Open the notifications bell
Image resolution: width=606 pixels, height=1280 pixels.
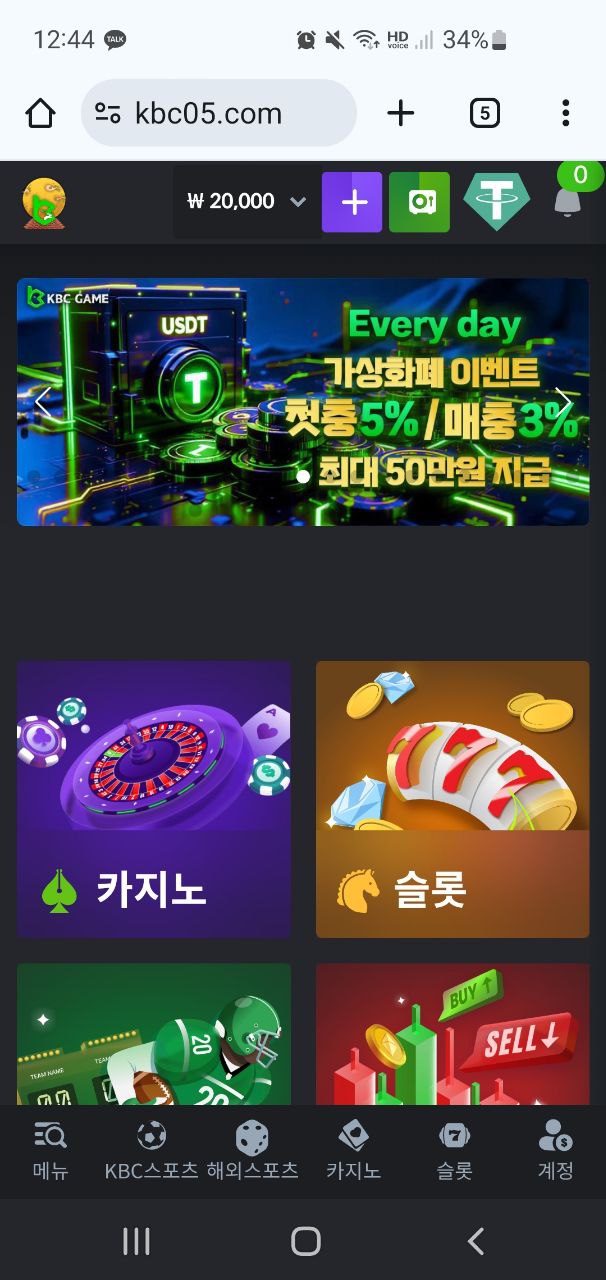coord(567,201)
